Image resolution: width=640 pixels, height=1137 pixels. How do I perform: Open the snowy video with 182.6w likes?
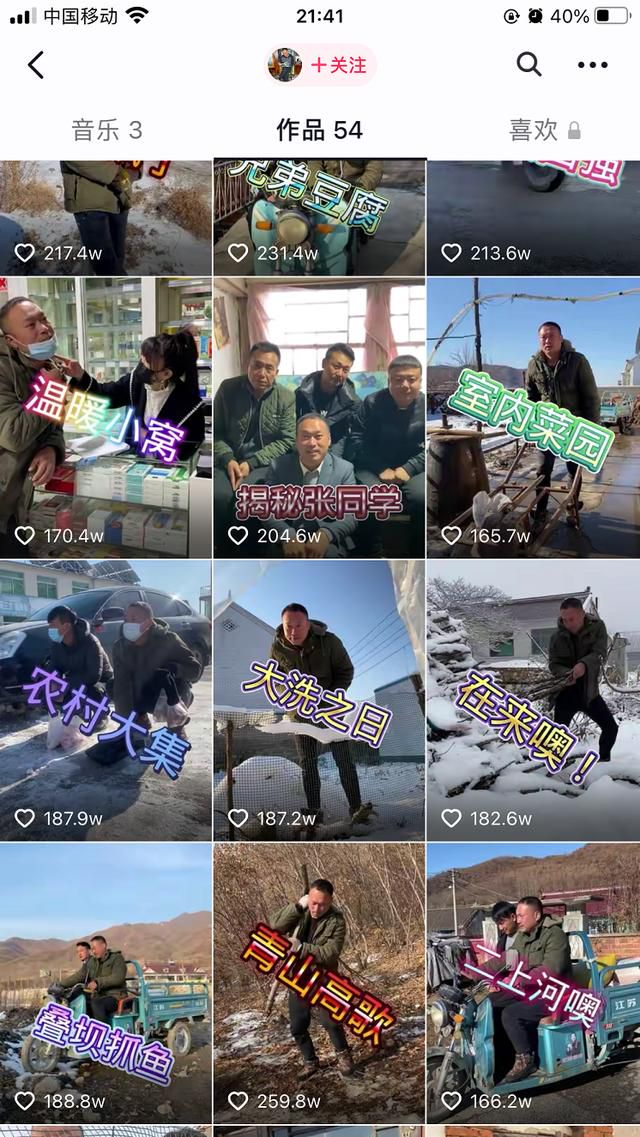(533, 700)
